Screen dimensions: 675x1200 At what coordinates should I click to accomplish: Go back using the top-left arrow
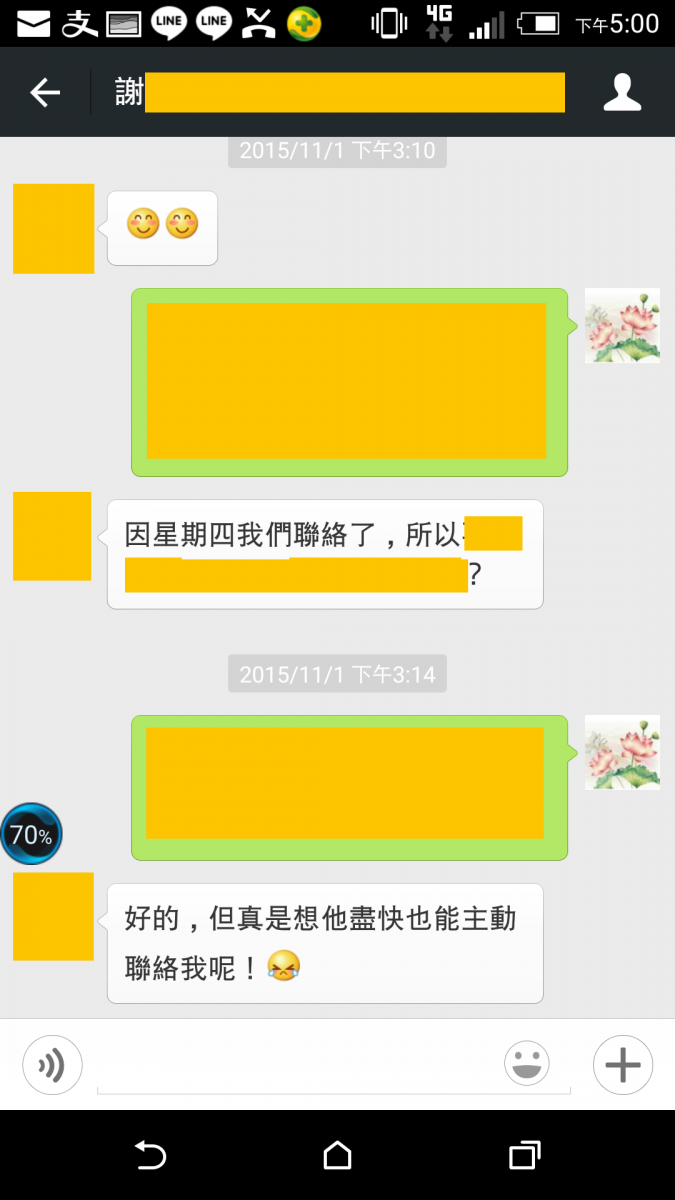45,93
